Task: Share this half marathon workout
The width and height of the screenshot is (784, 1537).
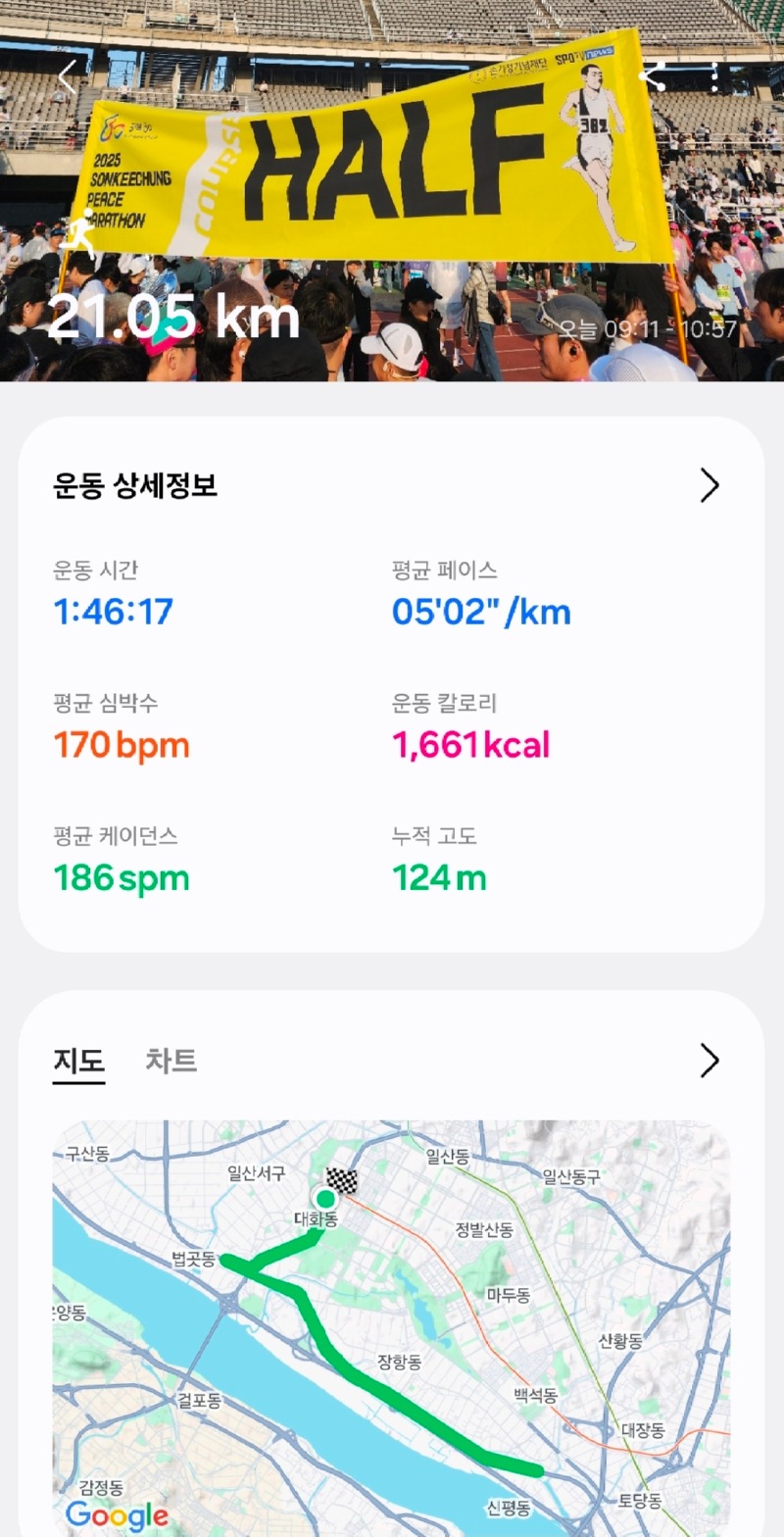Action: pos(654,77)
